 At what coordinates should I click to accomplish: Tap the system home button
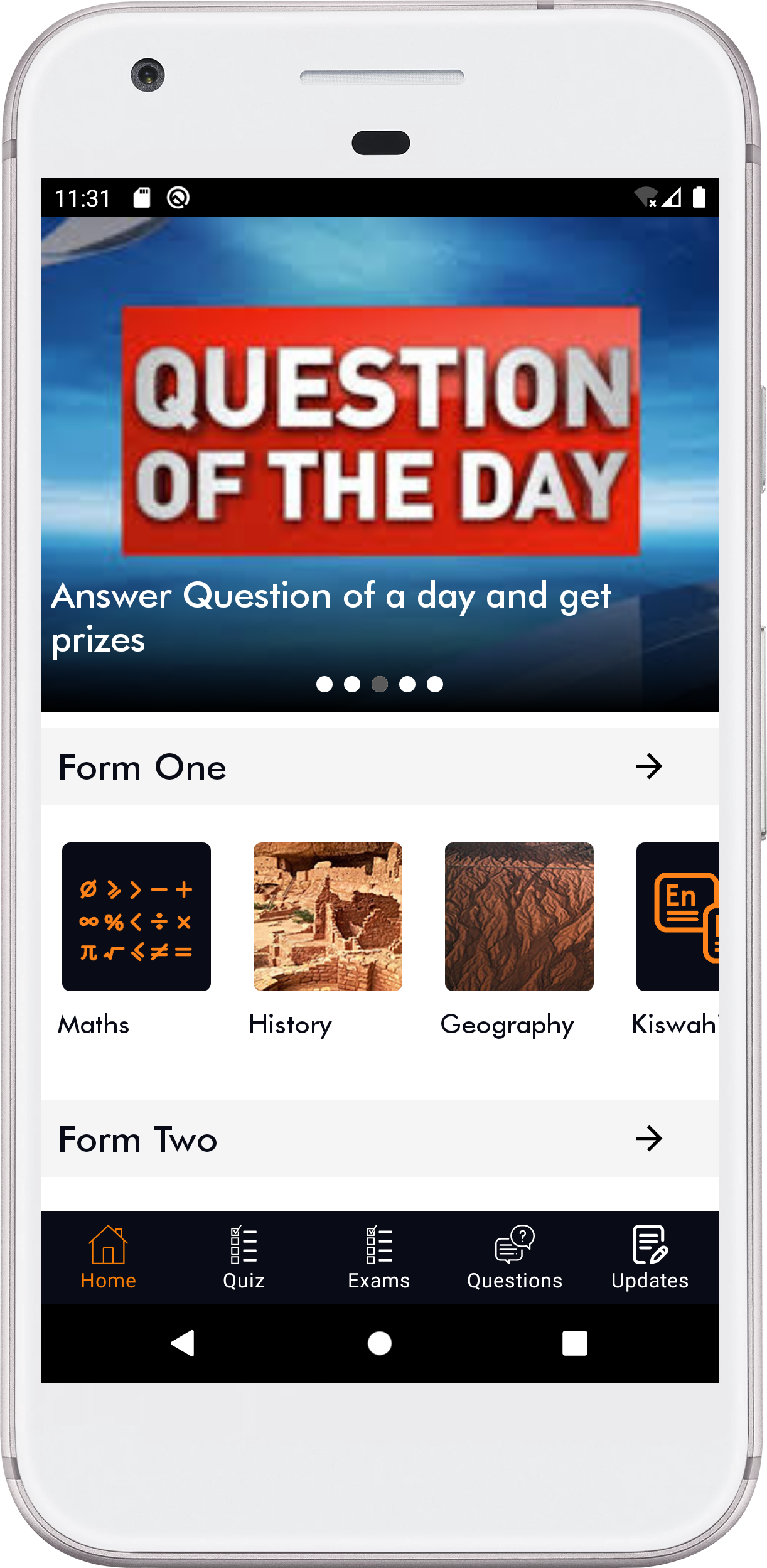point(379,1343)
